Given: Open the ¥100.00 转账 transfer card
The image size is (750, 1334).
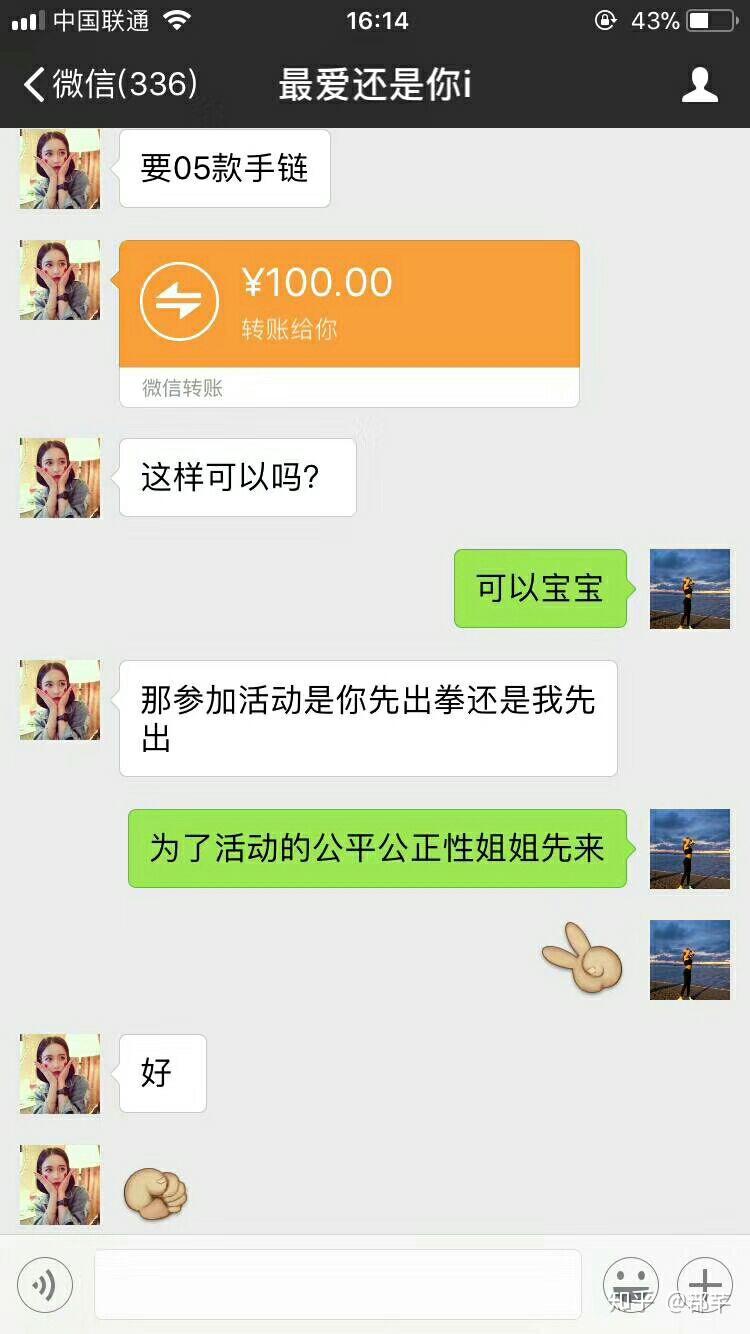Looking at the screenshot, I should click(x=349, y=304).
